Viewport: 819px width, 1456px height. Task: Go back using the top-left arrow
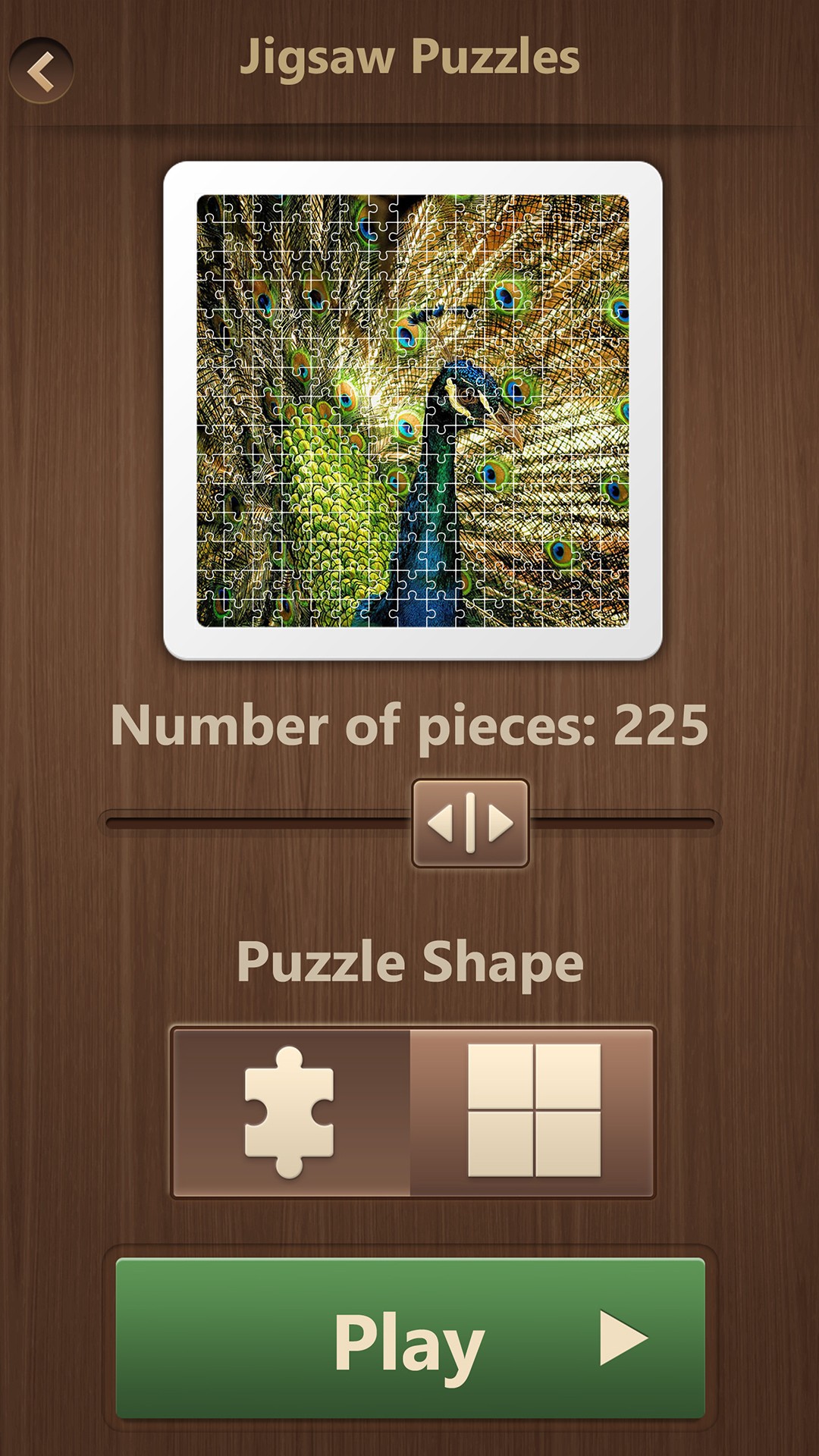[x=41, y=71]
